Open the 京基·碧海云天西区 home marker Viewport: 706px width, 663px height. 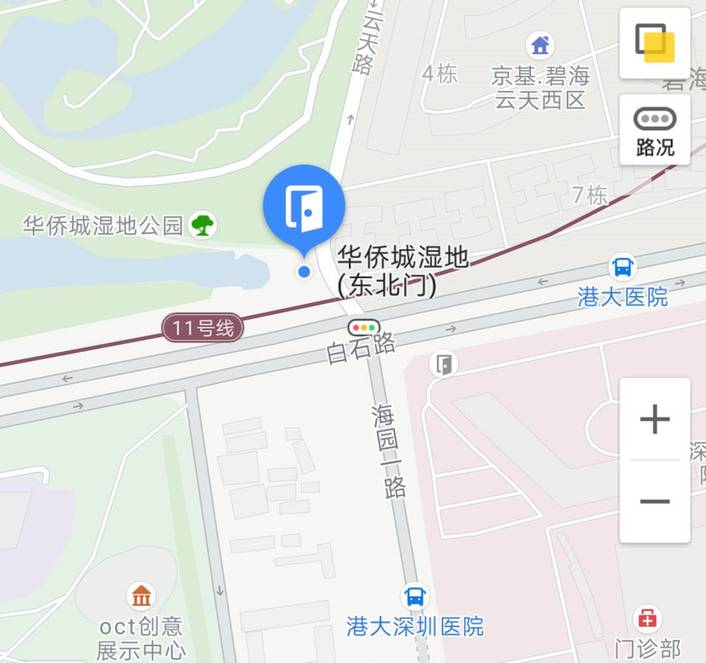click(540, 45)
